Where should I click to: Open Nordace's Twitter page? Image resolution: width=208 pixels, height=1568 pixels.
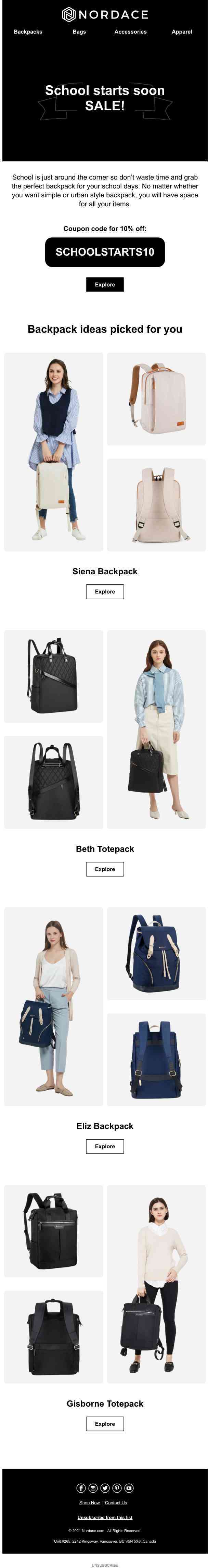pos(105,1488)
